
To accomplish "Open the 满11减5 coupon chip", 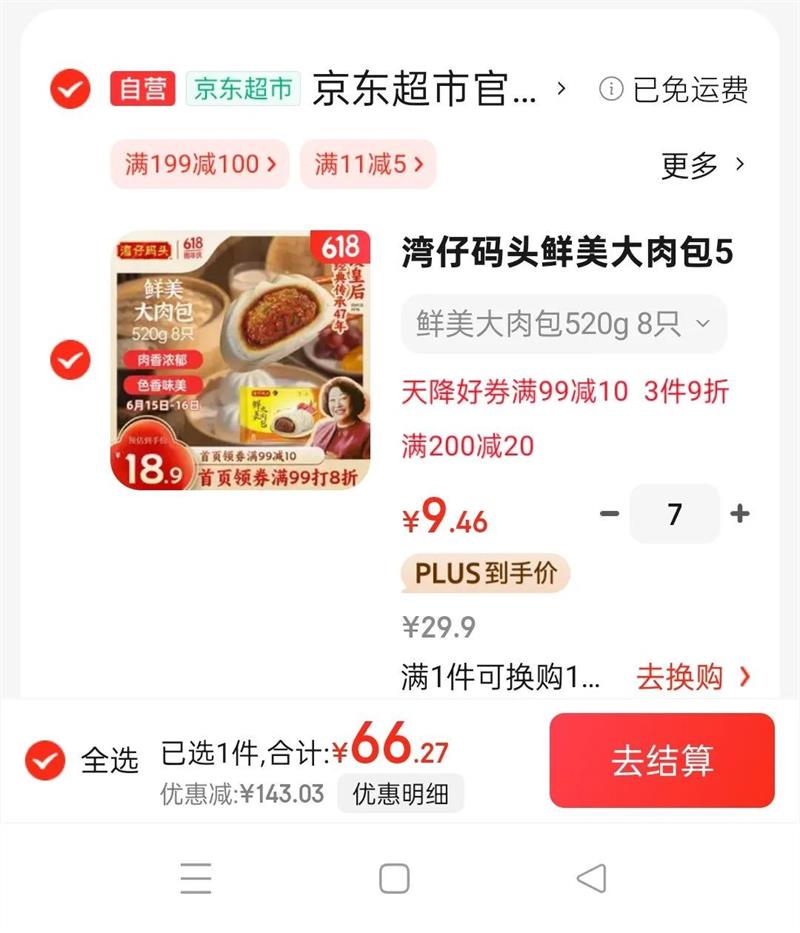I will 368,164.
